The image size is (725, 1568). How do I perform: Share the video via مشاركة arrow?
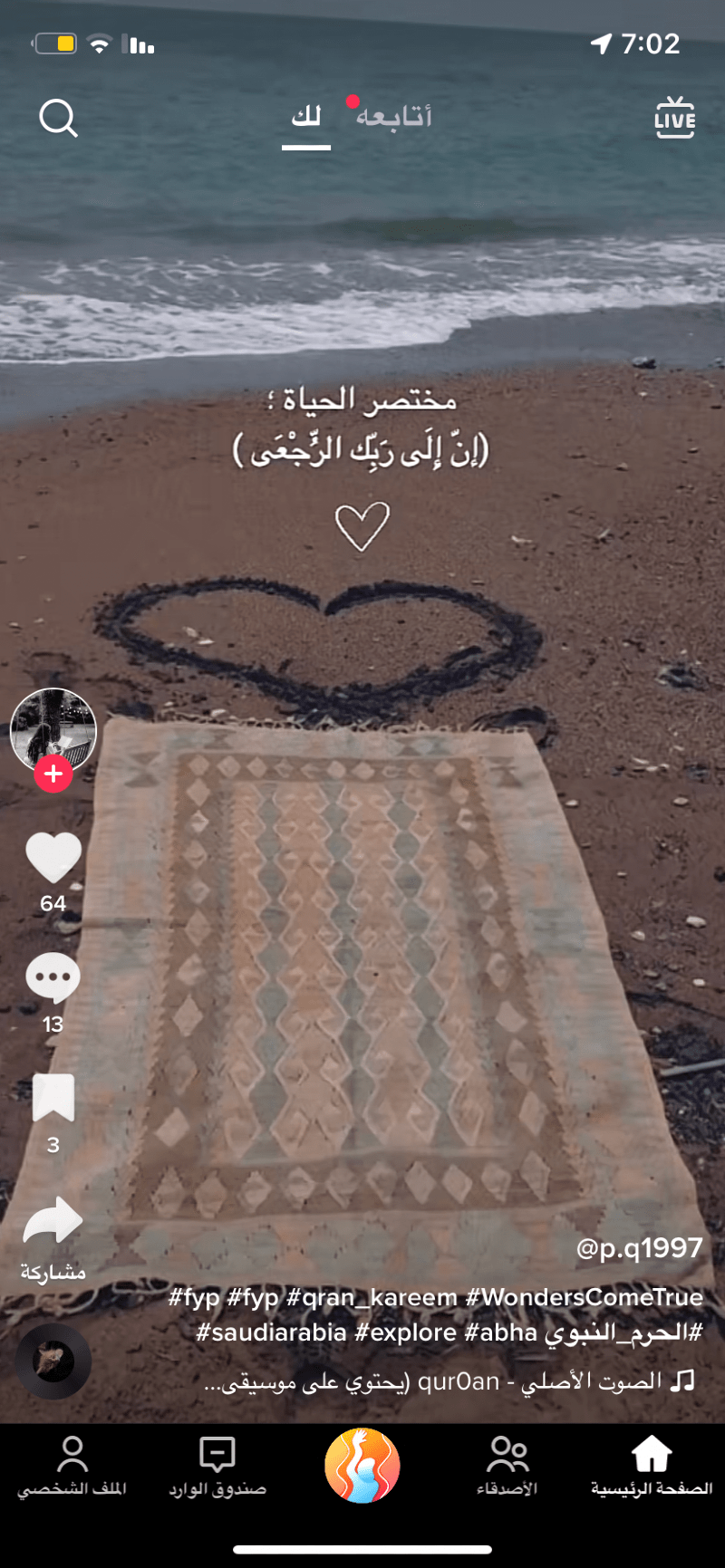(53, 1221)
